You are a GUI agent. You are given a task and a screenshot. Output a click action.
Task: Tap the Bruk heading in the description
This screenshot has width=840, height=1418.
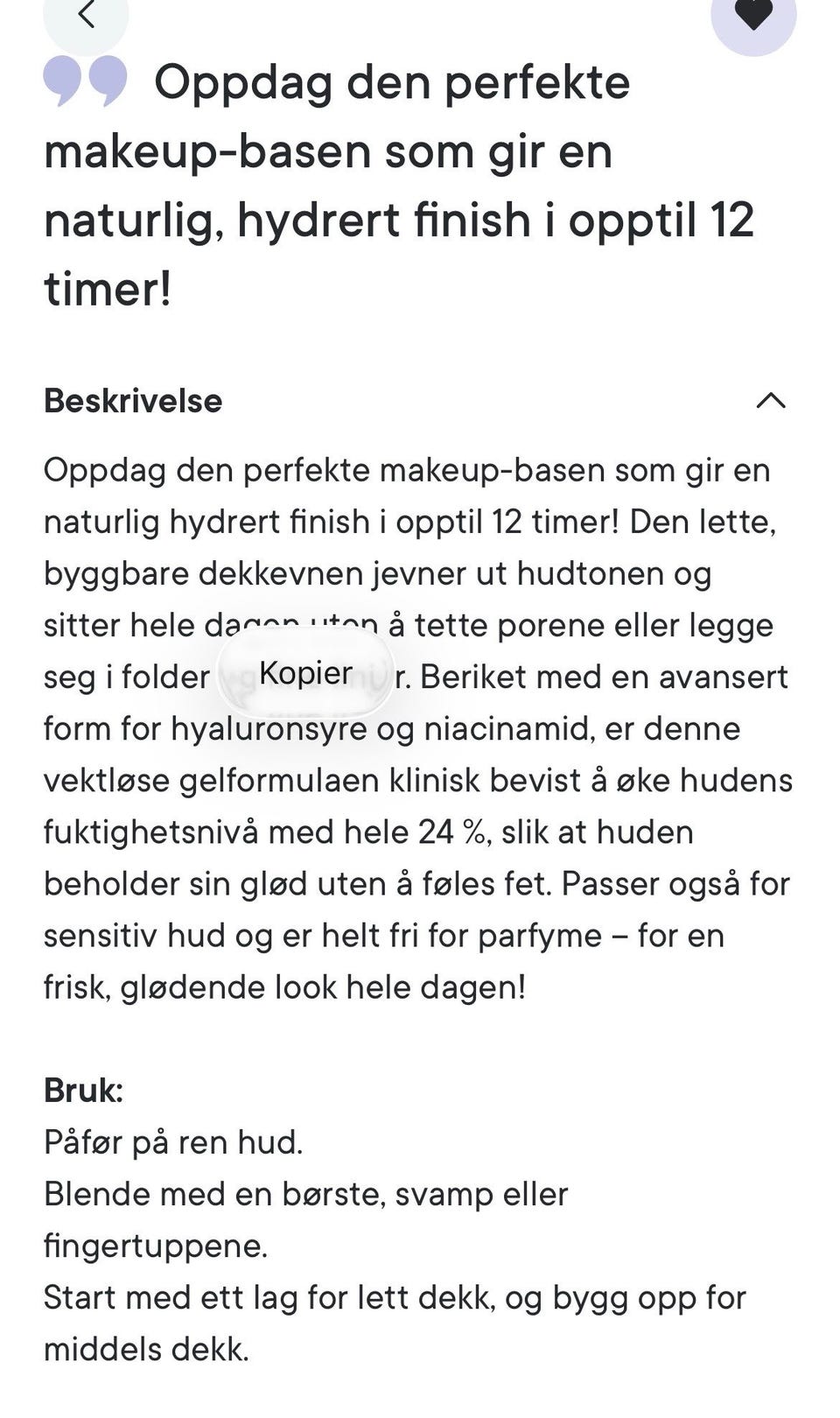(84, 1090)
